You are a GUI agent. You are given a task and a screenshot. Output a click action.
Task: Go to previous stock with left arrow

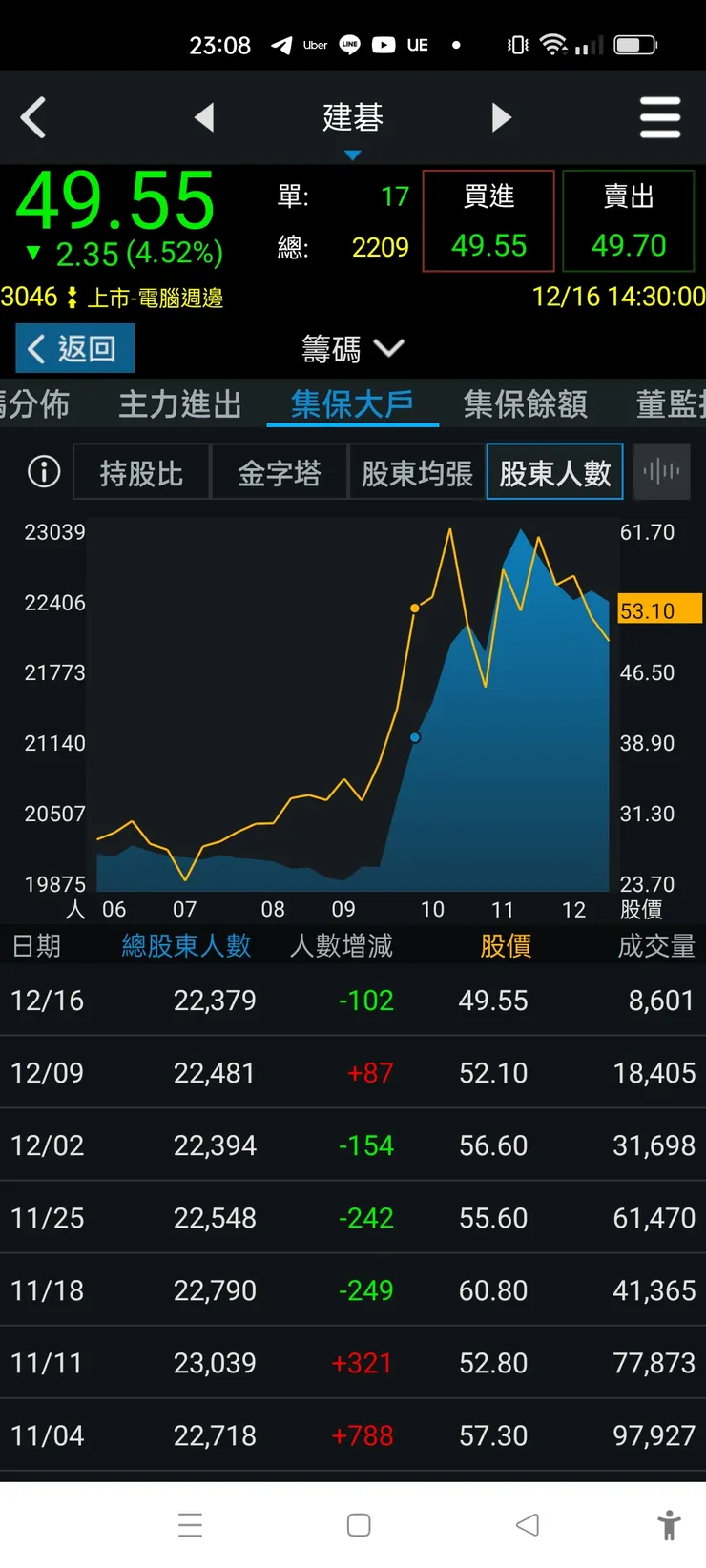(x=205, y=117)
